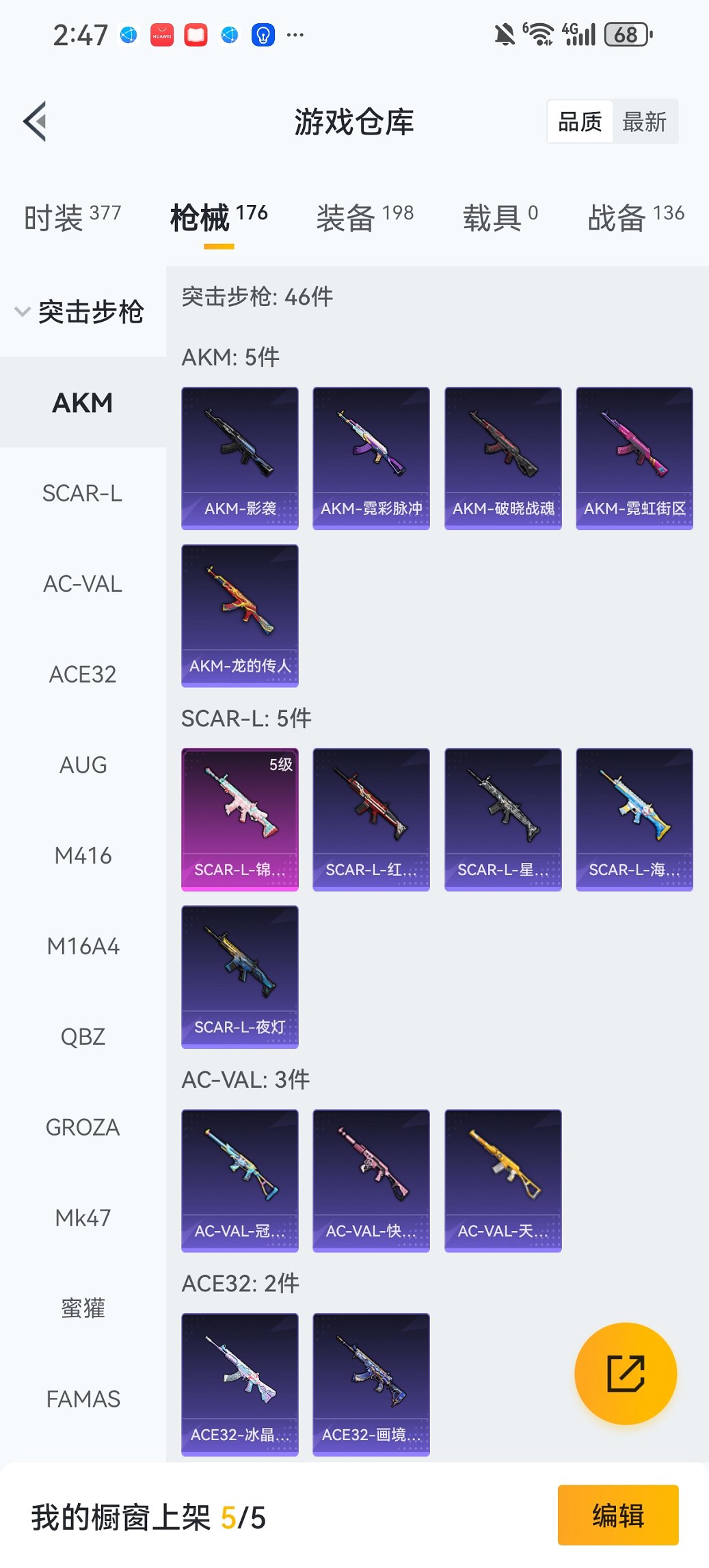This screenshot has height=1568, width=709.
Task: Select GROZA from the sidebar
Action: 83,1127
